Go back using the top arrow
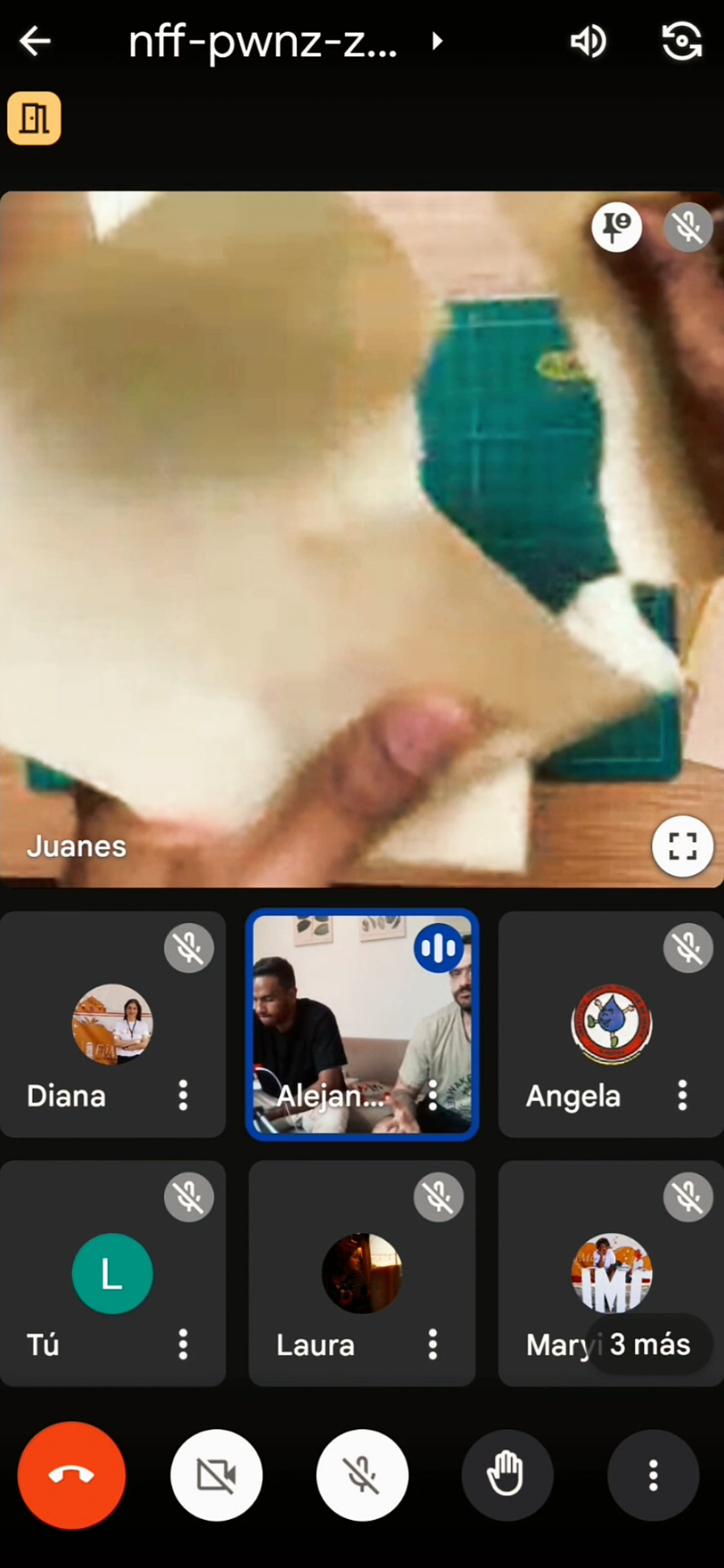 (35, 41)
